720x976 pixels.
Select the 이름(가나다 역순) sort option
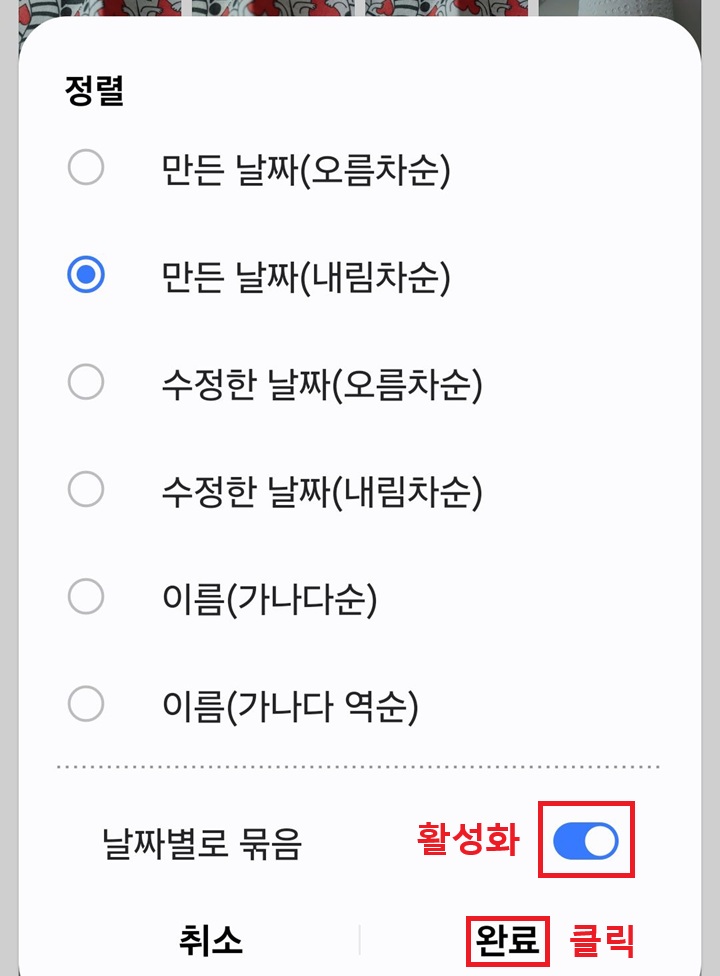tap(85, 703)
